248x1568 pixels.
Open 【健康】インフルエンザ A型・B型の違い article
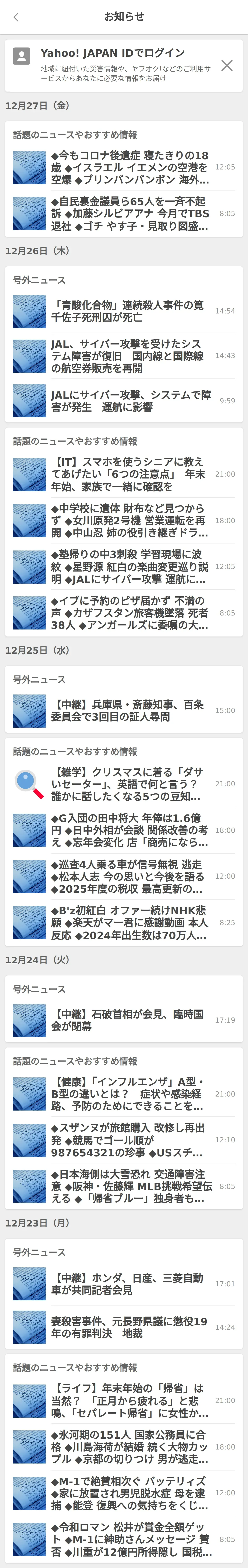point(130,1094)
